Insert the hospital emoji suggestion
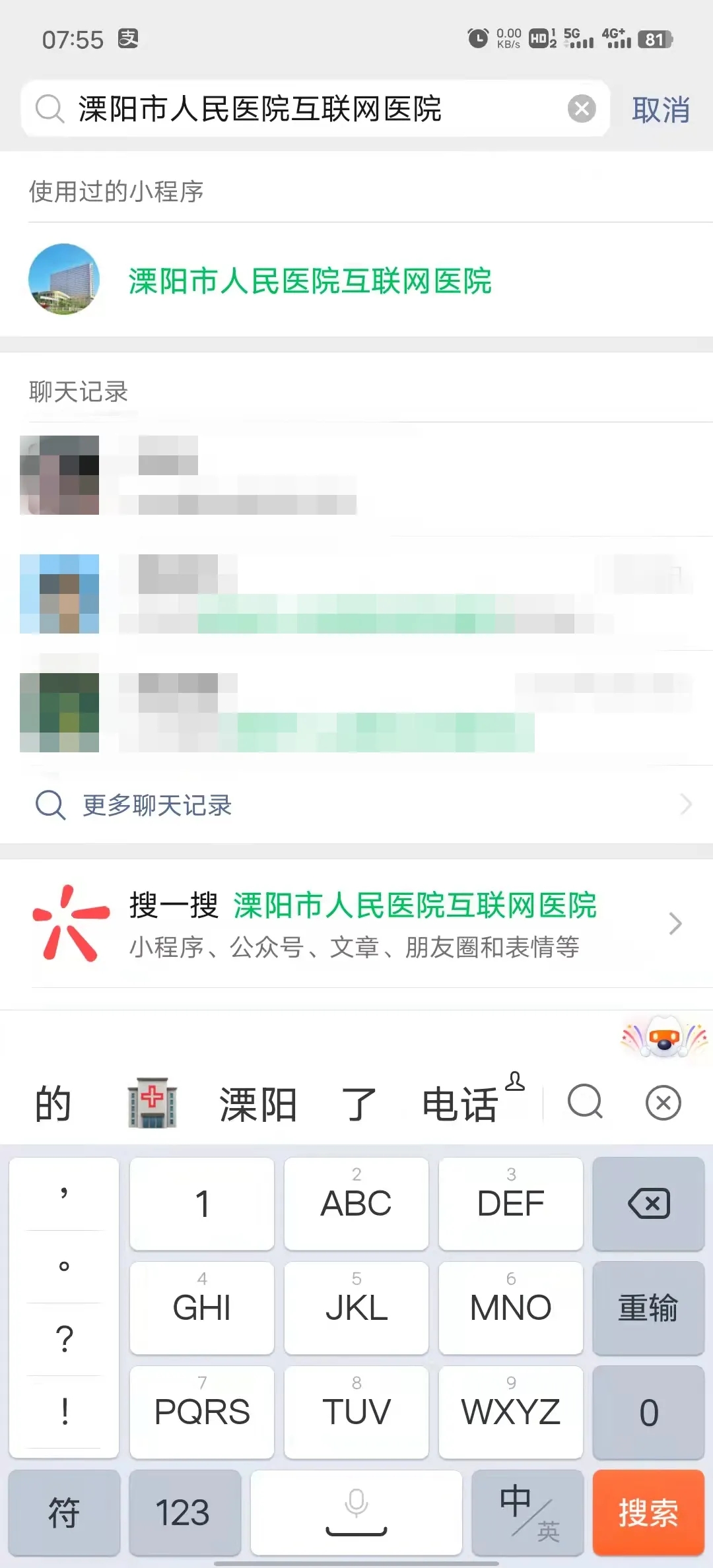This screenshot has width=713, height=1568. [x=152, y=1102]
